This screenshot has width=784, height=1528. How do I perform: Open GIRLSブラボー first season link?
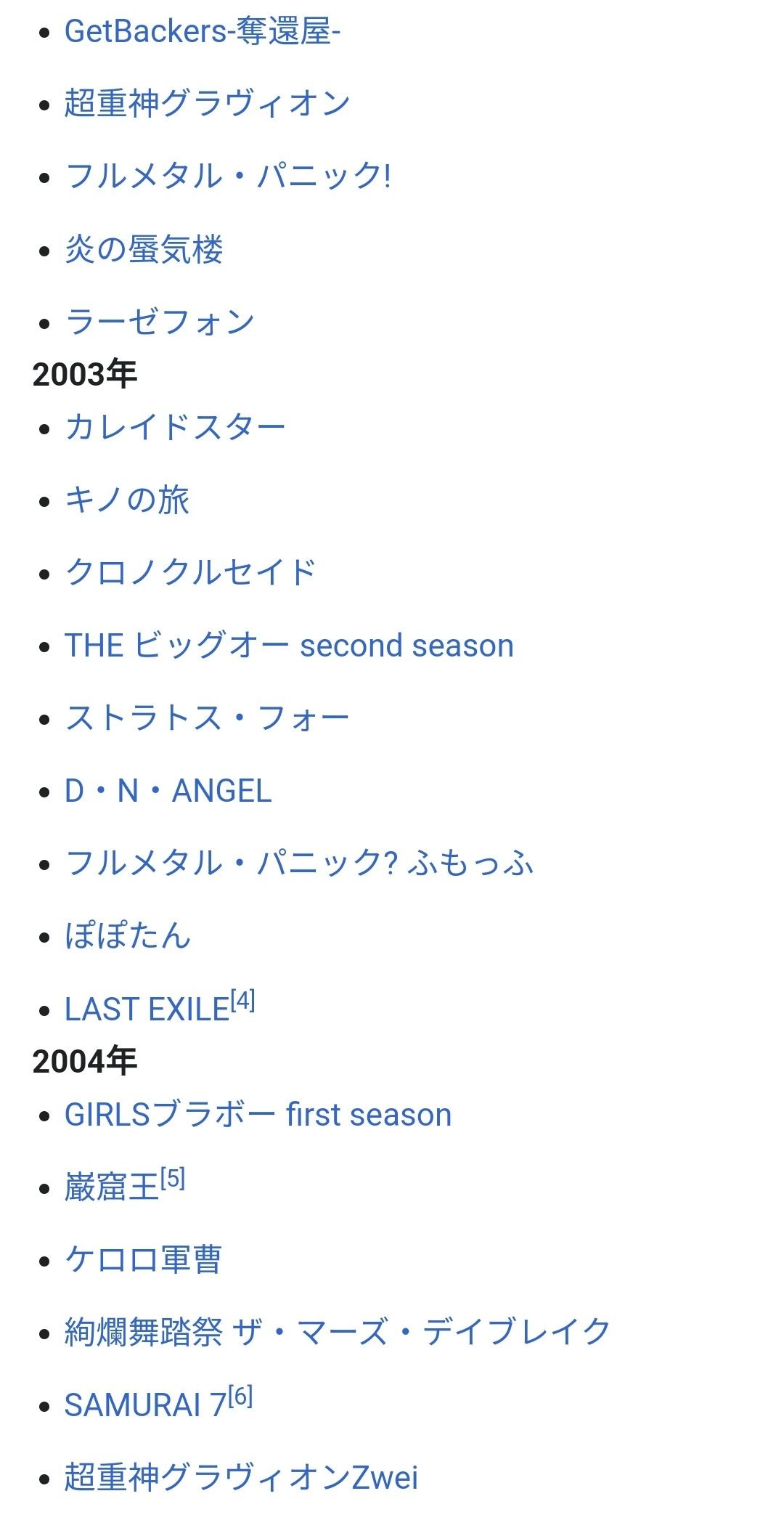pyautogui.click(x=258, y=1115)
